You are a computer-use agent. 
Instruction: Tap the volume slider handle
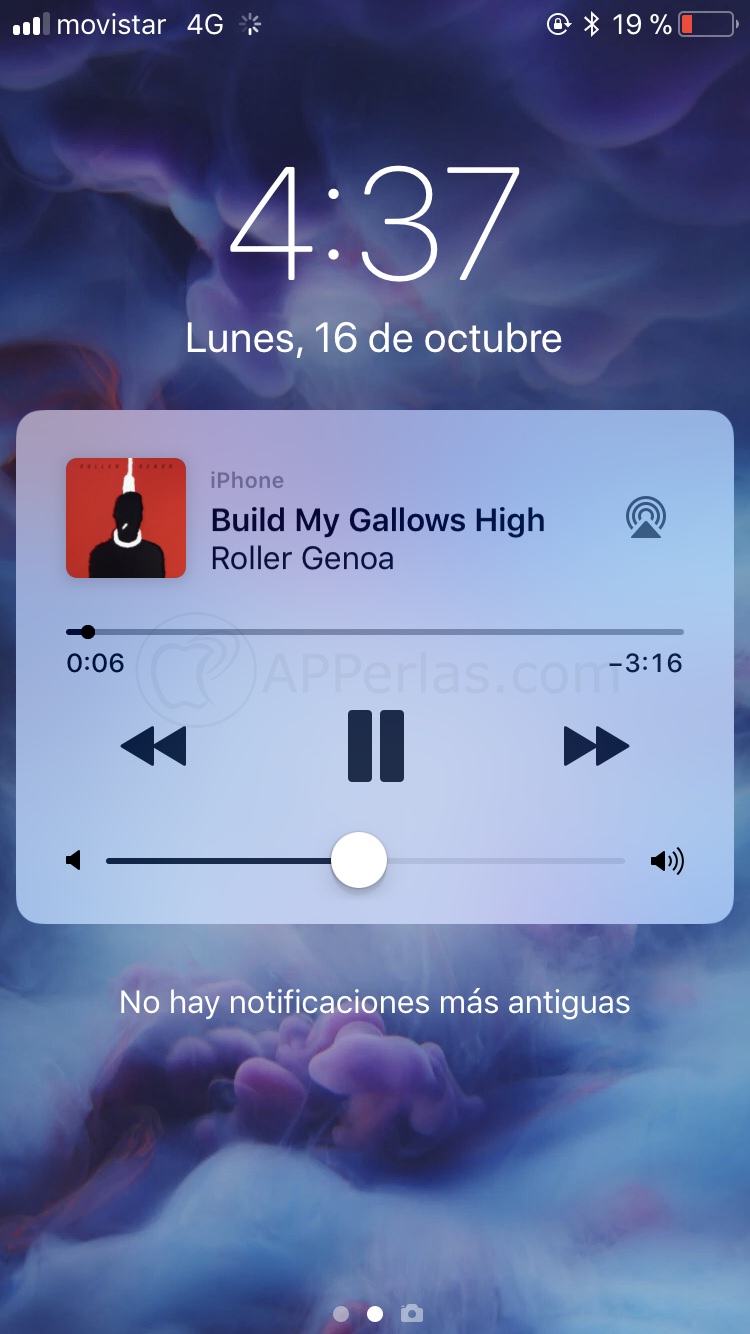point(359,859)
